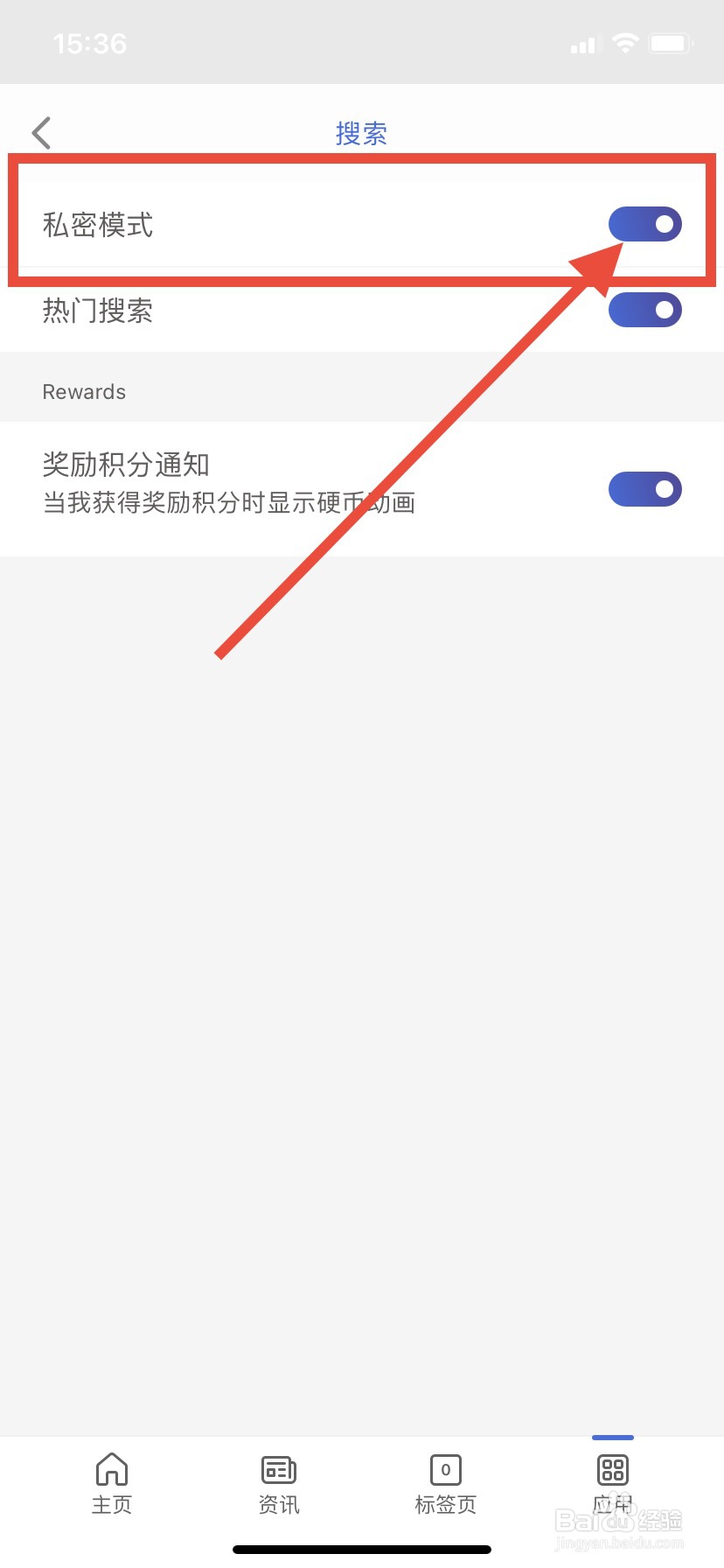Tap the back chevron at top left
The image size is (724, 1568).
click(40, 132)
